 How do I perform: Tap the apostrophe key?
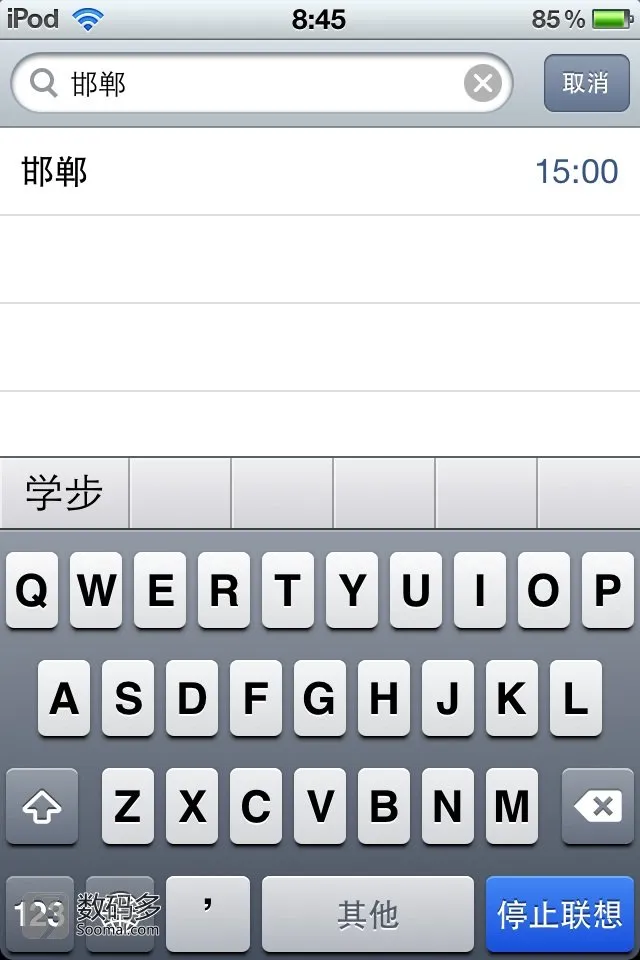point(208,914)
